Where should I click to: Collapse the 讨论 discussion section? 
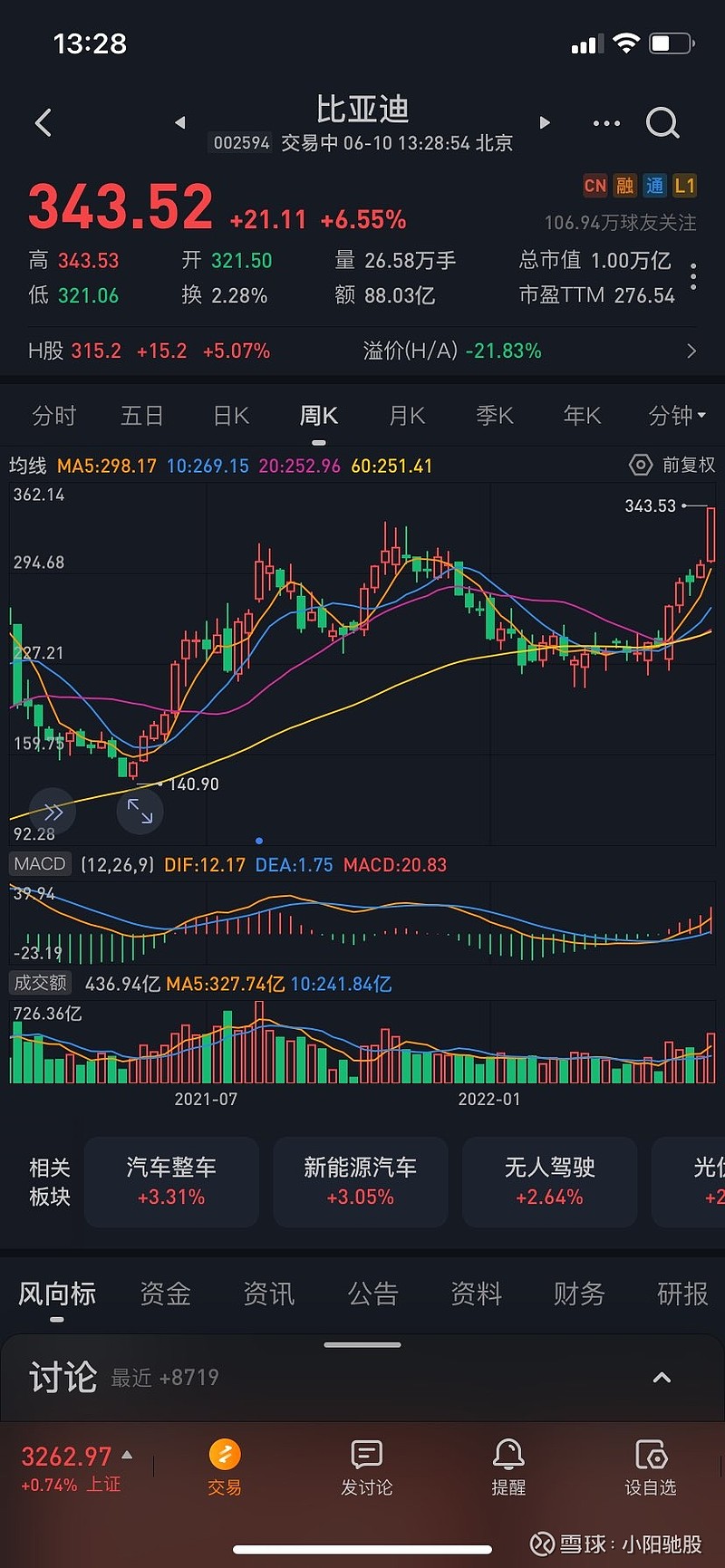click(662, 1377)
